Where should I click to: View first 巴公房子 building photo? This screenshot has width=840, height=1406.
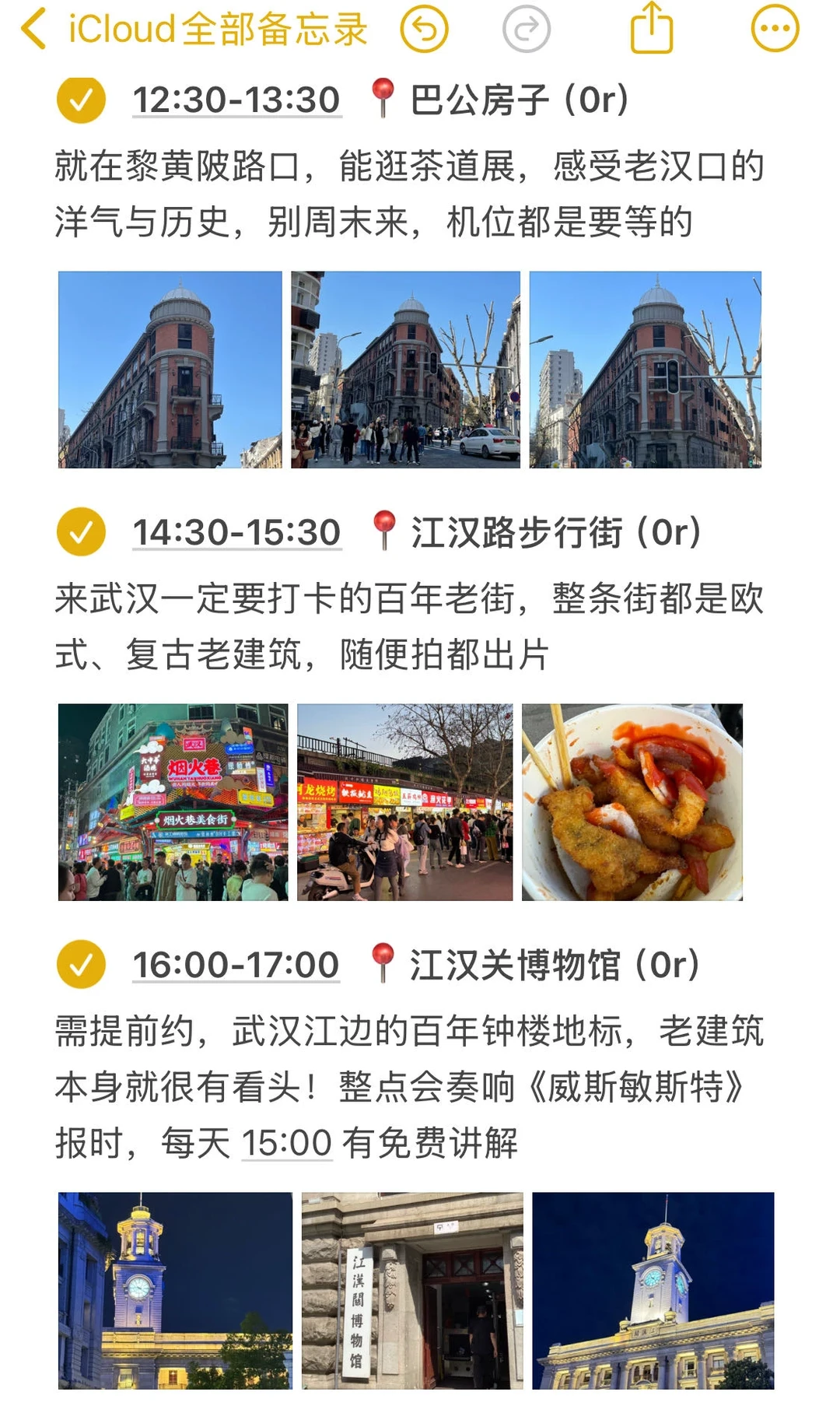pyautogui.click(x=170, y=370)
